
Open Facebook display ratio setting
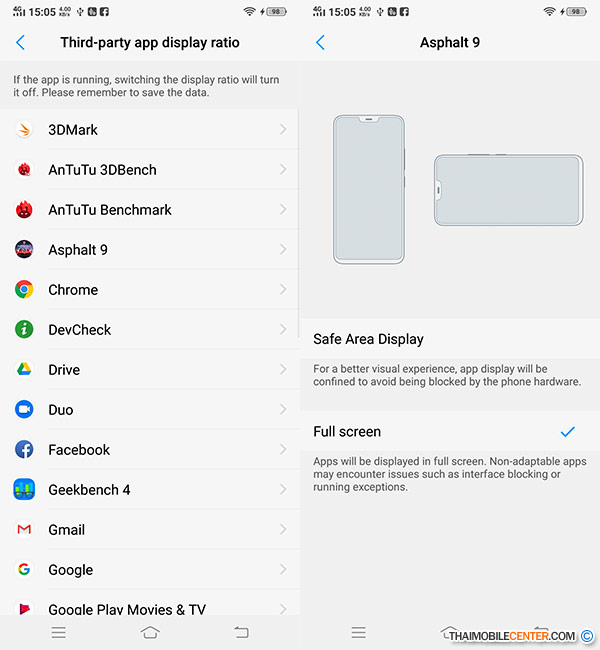pyautogui.click(x=150, y=450)
